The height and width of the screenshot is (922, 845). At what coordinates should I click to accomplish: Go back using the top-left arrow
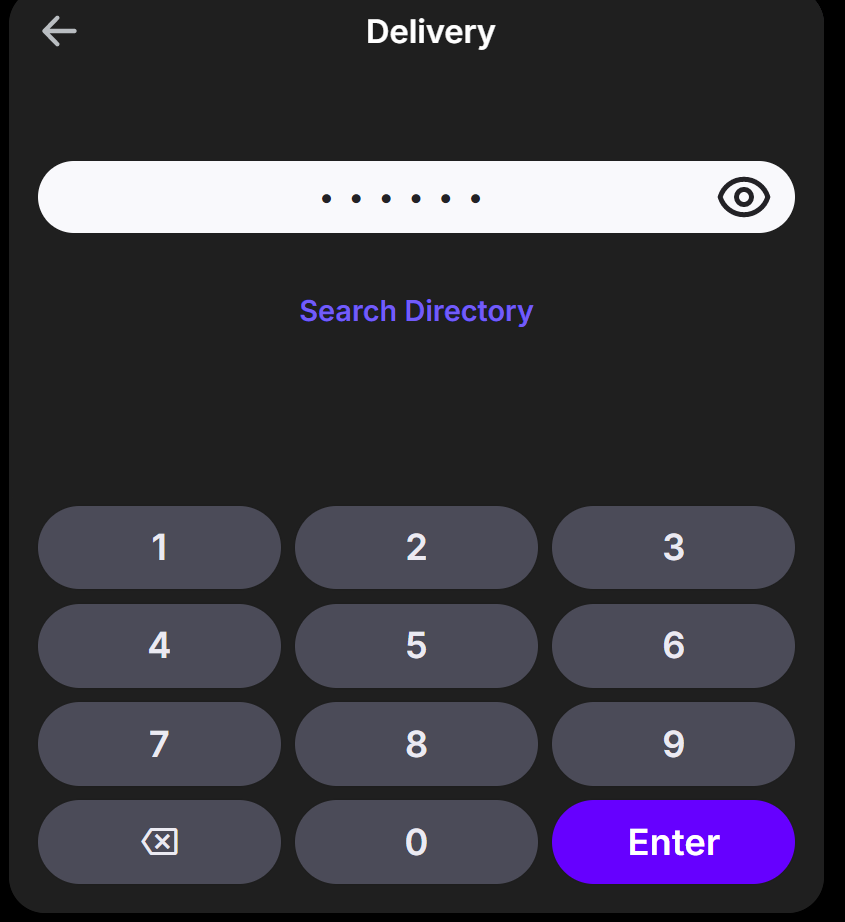point(59,32)
